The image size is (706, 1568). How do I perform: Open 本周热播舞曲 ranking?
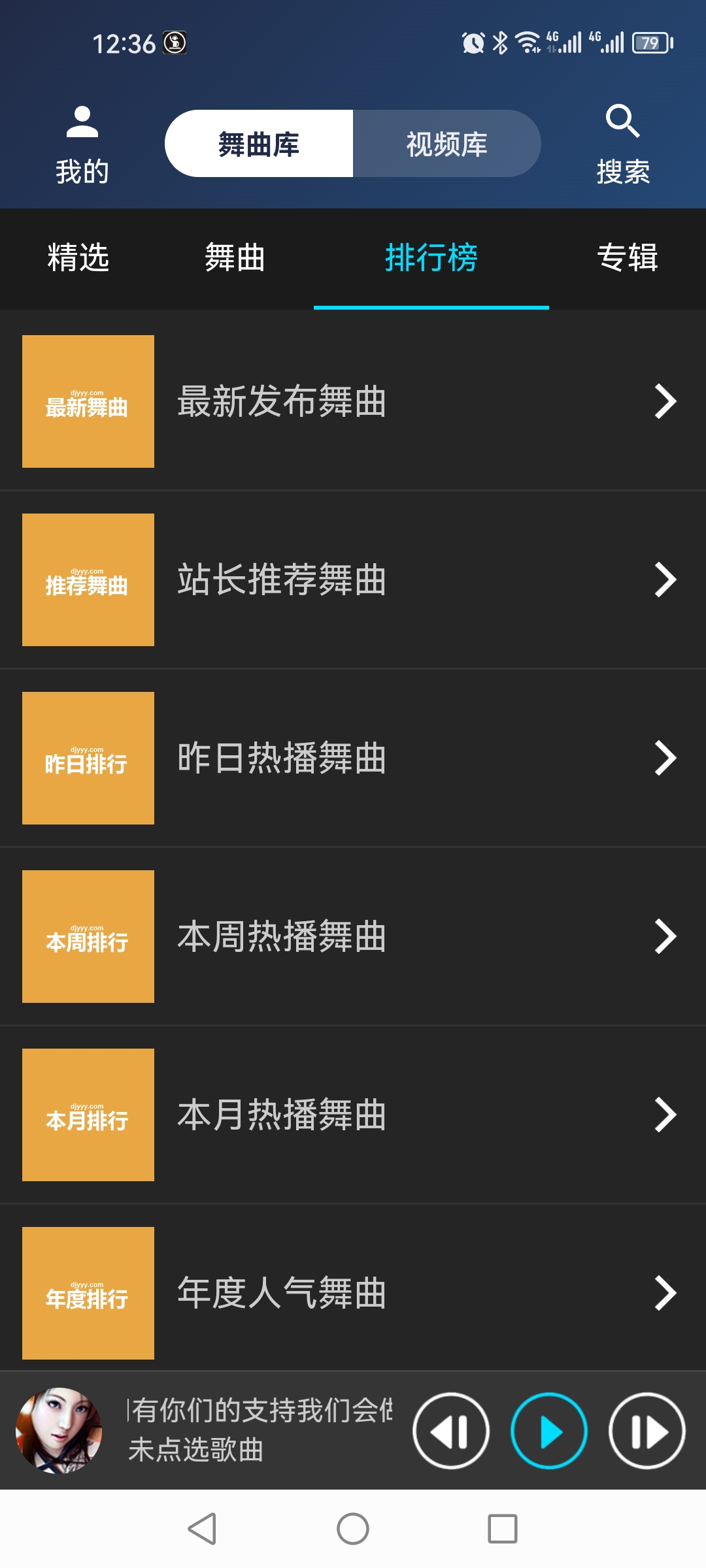click(x=353, y=936)
